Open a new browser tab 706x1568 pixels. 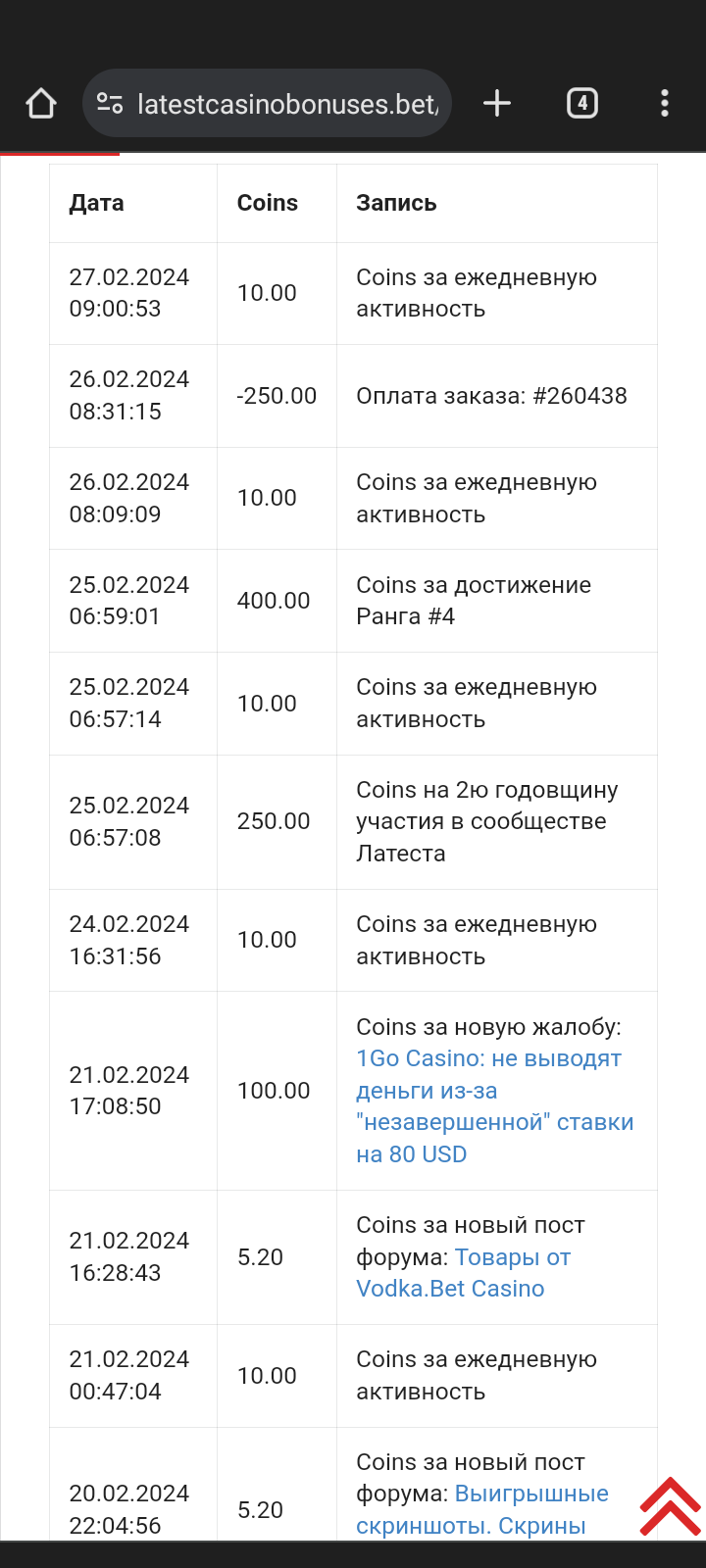[x=497, y=103]
